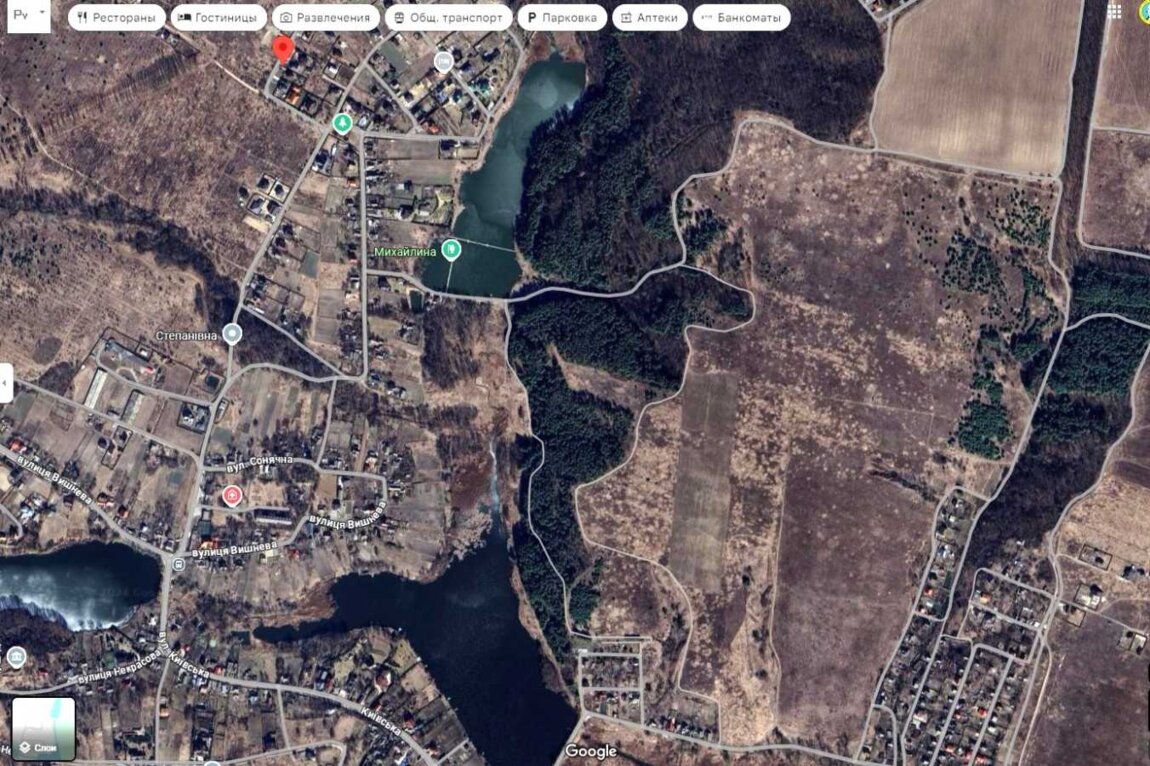Show Аптеки nearby

click(648, 18)
